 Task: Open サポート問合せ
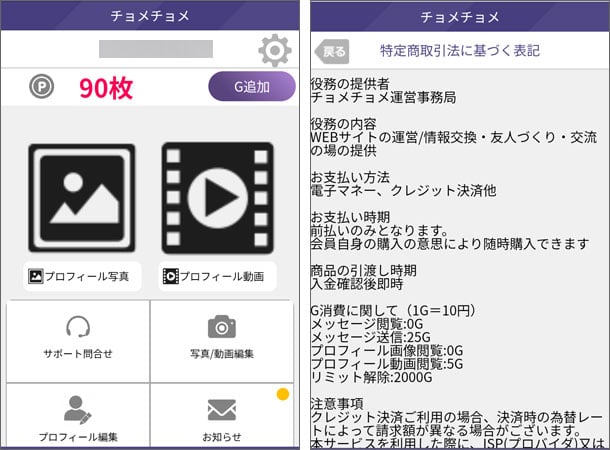pyautogui.click(x=78, y=338)
